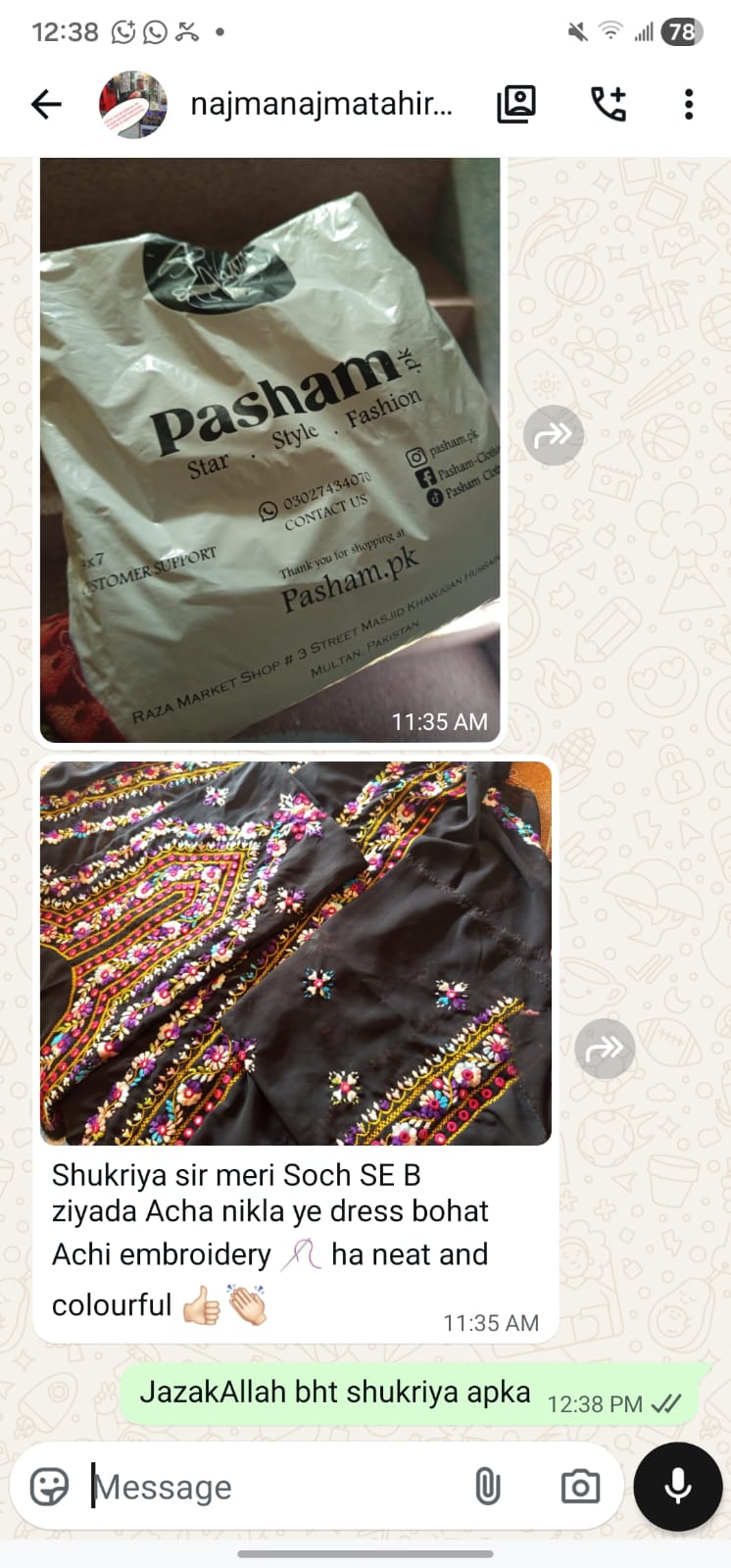Forward the embroidered dress photo message
Viewport: 731px width, 1568px height.
click(605, 1049)
